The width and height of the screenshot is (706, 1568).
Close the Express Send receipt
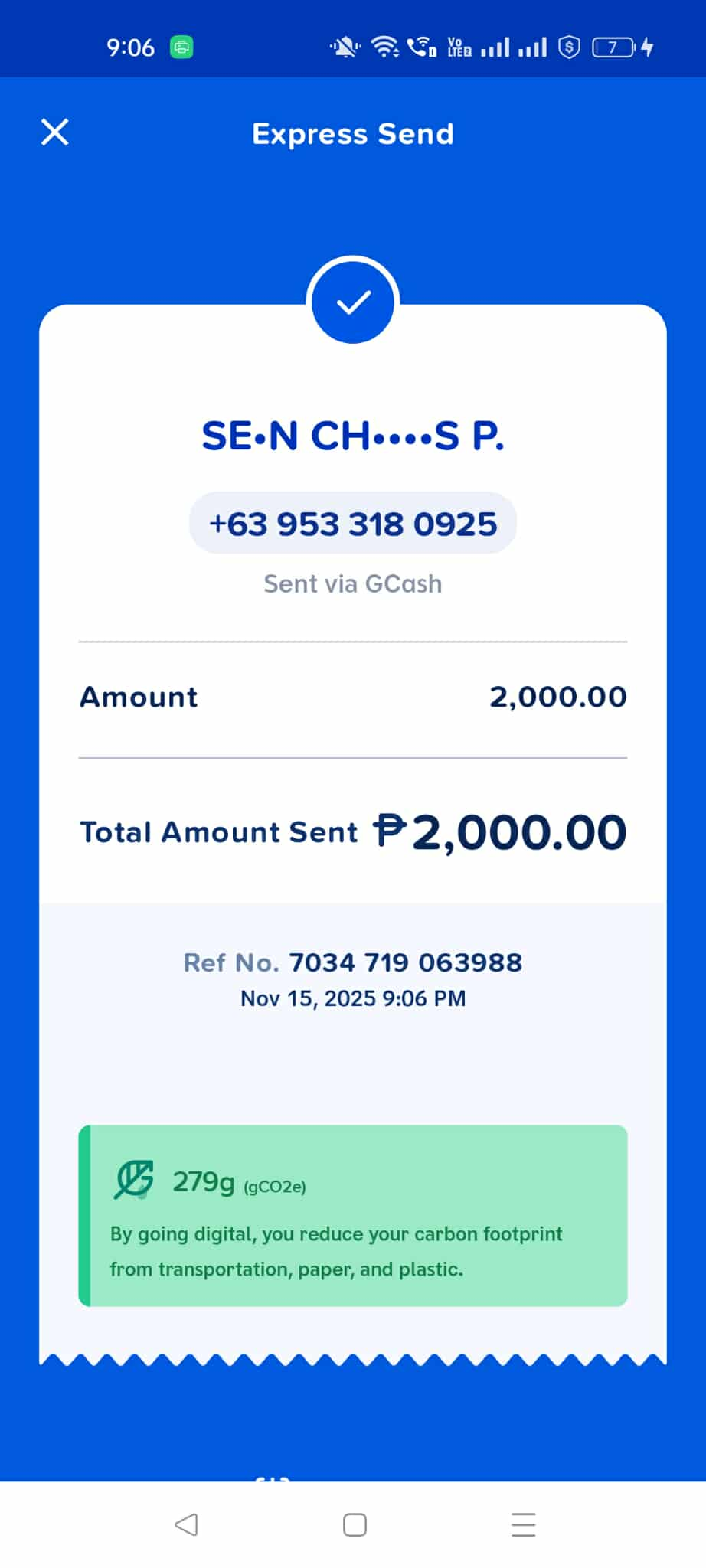click(54, 132)
